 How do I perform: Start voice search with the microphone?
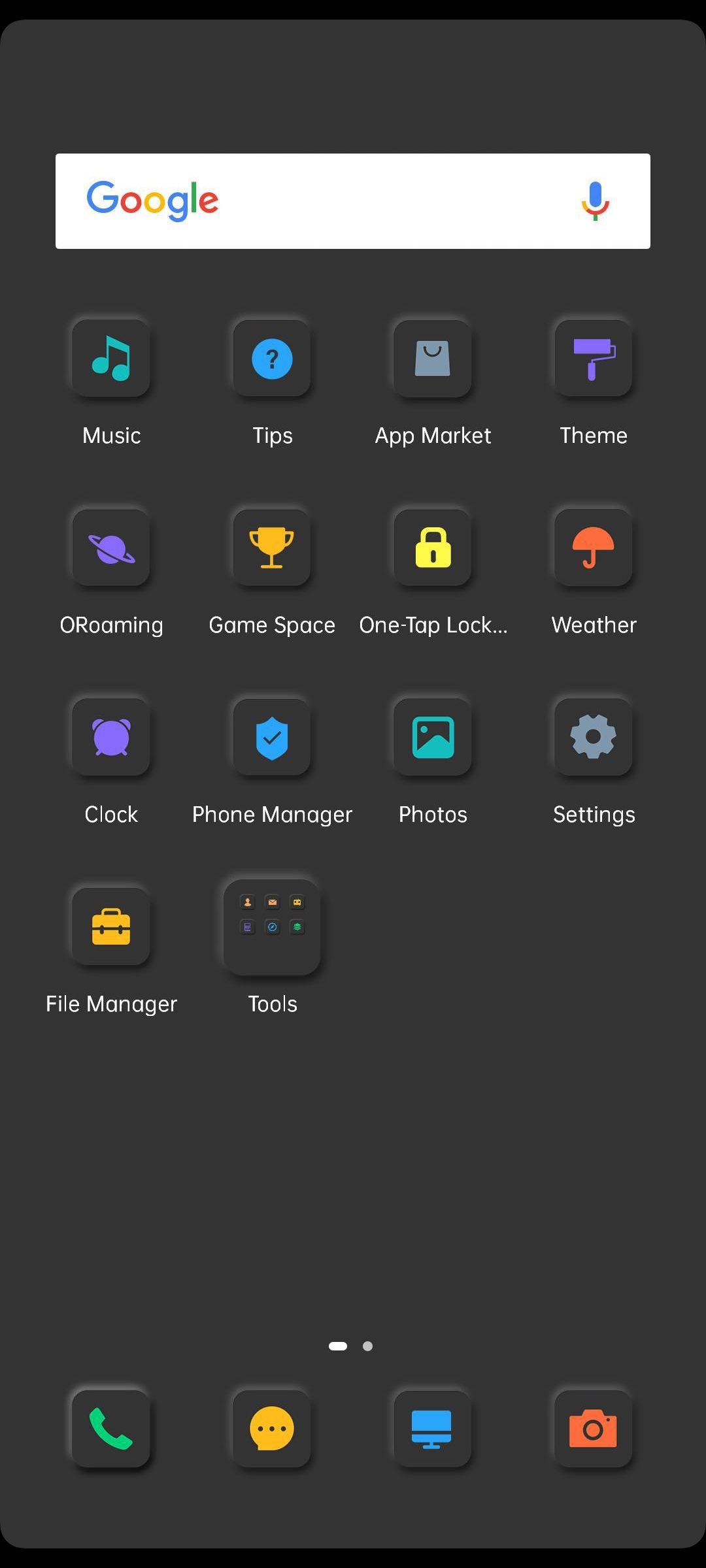click(x=595, y=201)
